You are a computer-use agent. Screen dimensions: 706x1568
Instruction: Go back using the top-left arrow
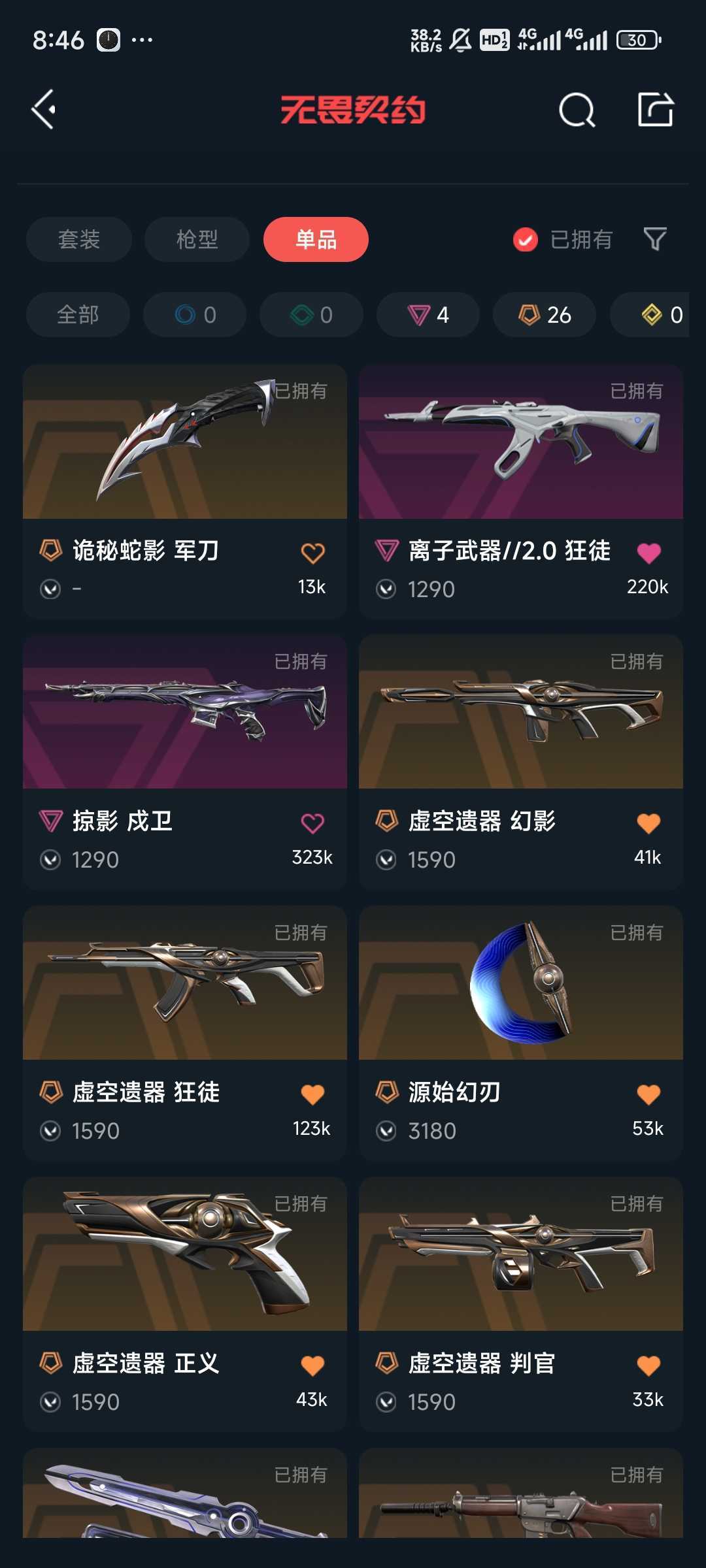click(x=44, y=109)
